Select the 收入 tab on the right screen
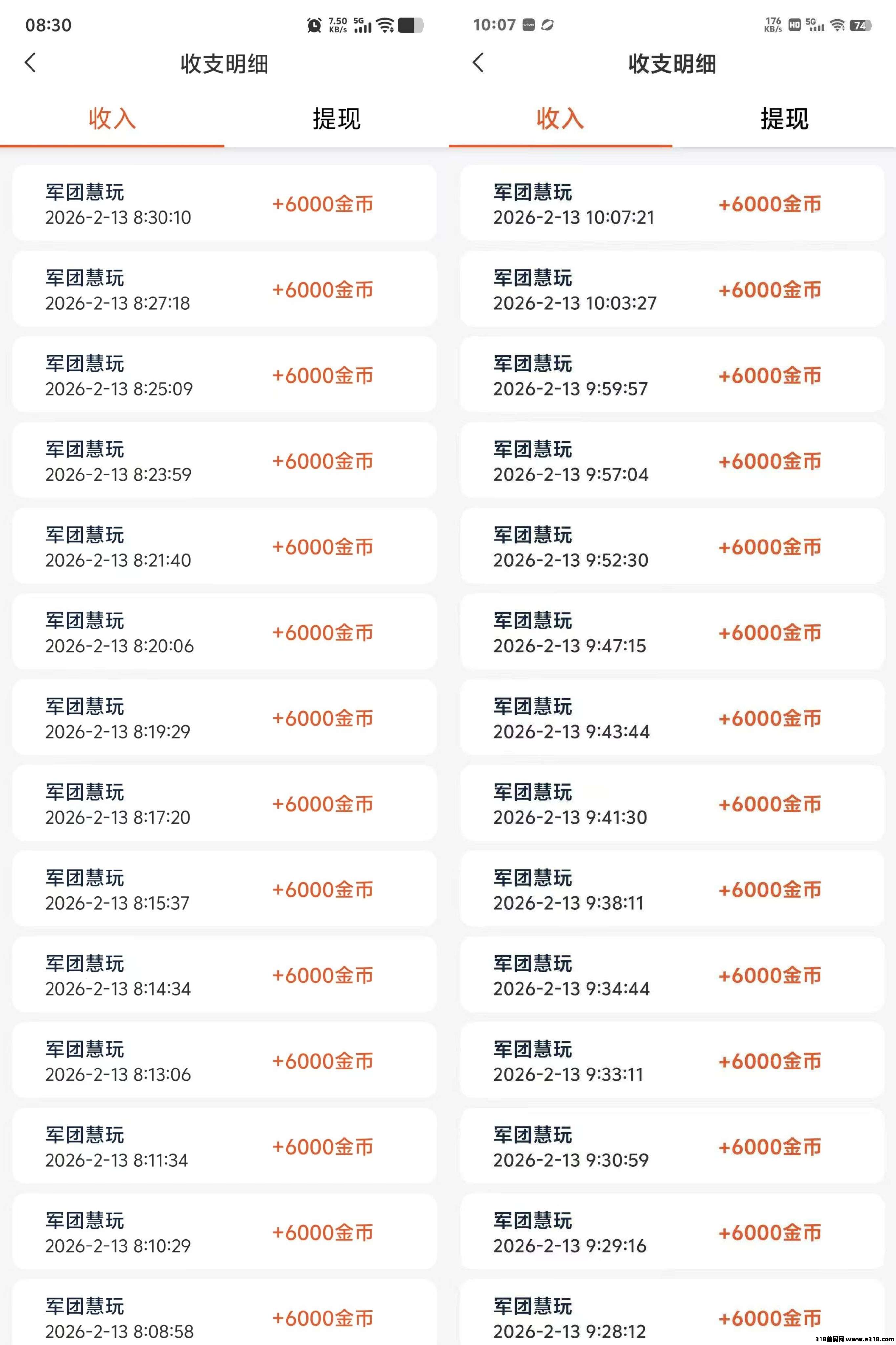 559,119
